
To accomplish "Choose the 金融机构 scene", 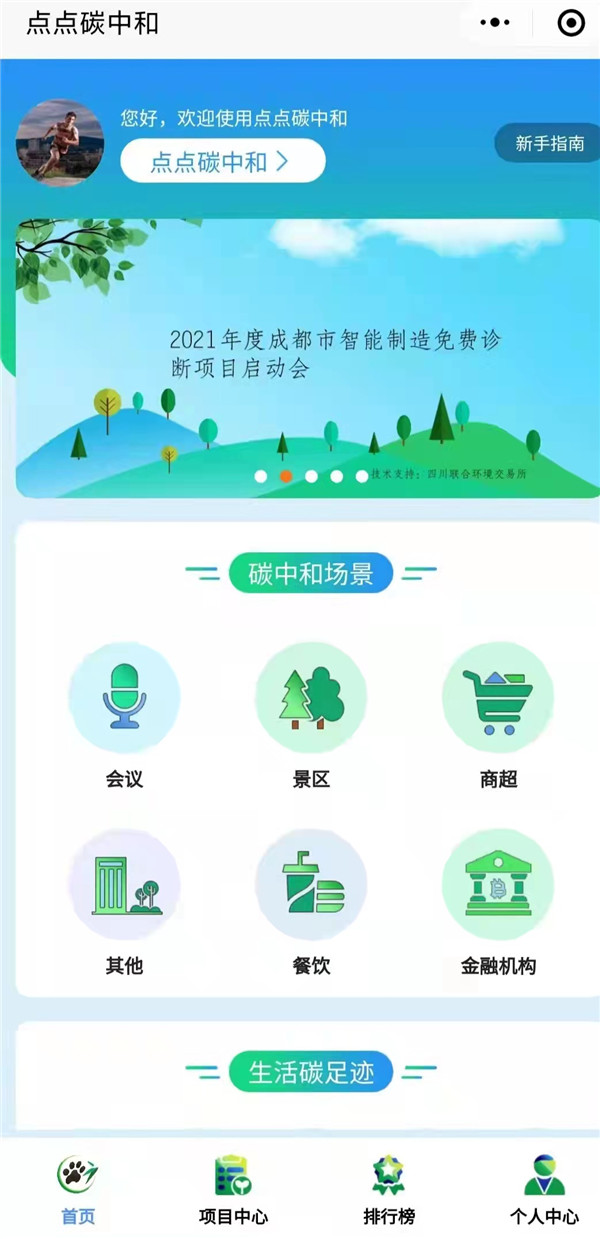I will (498, 885).
